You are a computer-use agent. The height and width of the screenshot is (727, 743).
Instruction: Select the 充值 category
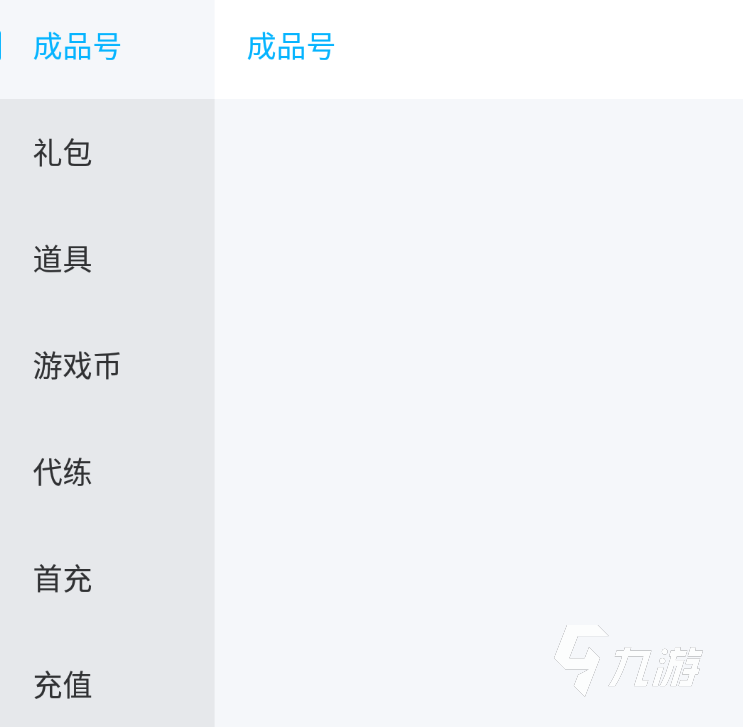pyautogui.click(x=63, y=685)
